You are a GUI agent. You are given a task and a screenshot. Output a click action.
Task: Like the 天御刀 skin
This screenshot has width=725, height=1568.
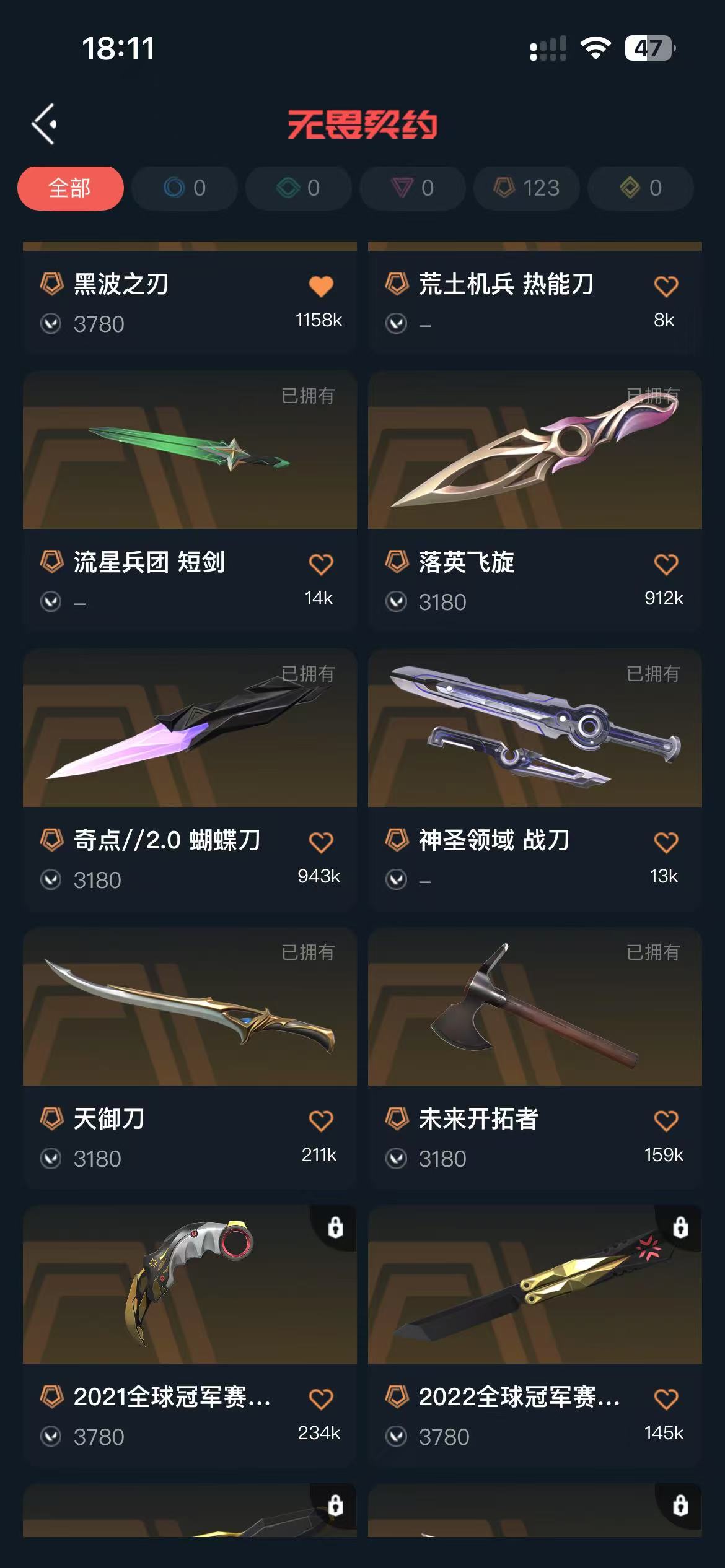point(321,1120)
